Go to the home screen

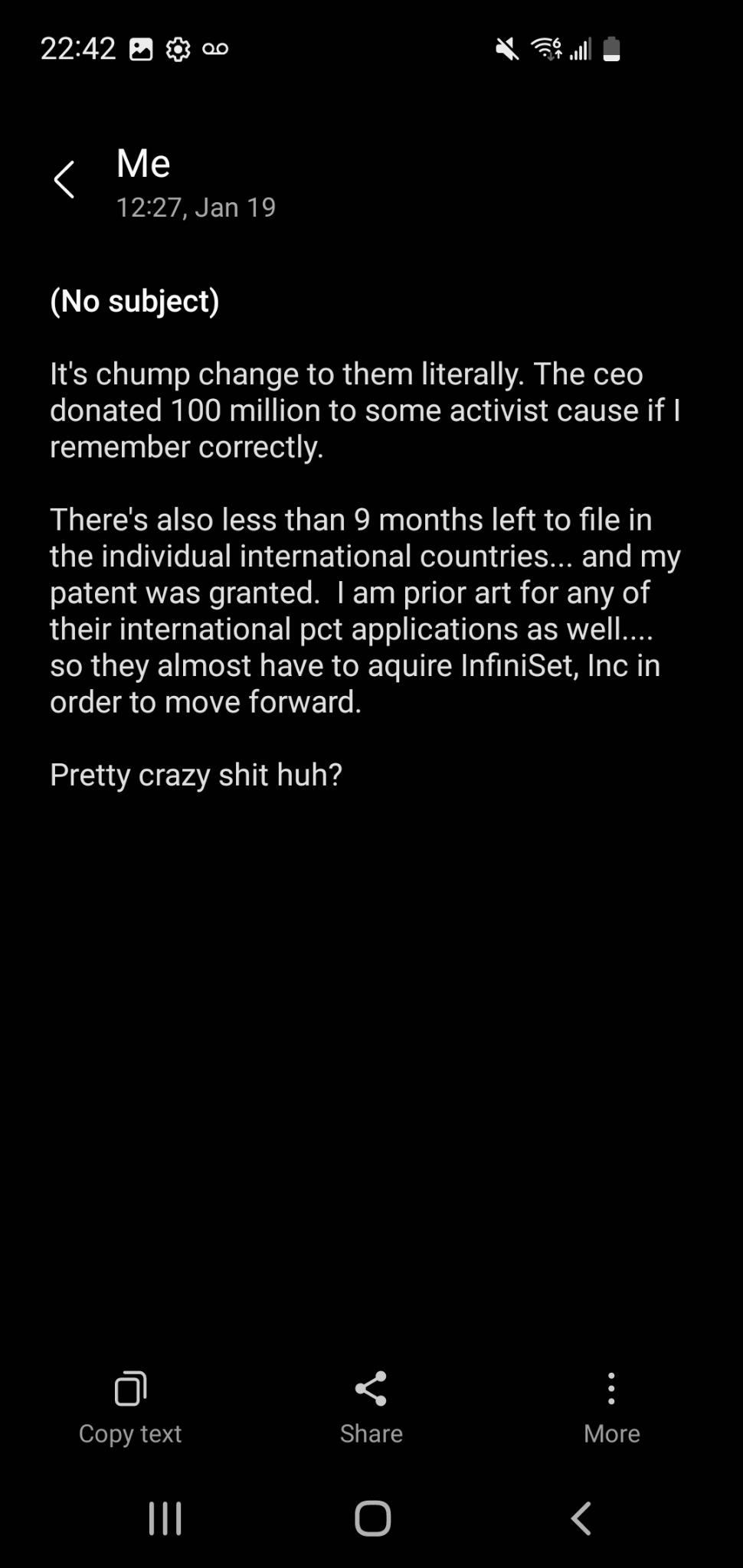pyautogui.click(x=373, y=1518)
